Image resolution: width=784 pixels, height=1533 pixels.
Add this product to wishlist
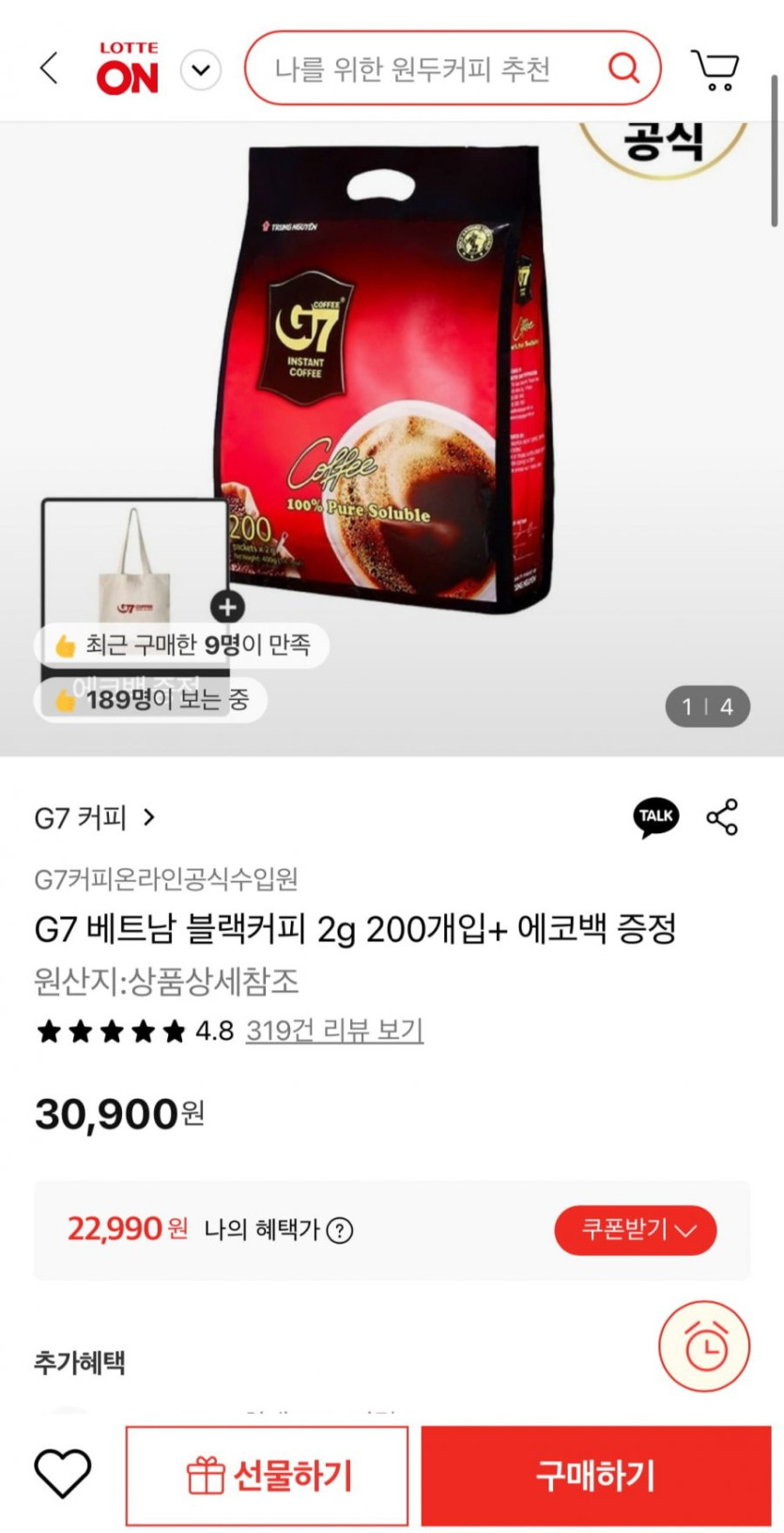(63, 1473)
